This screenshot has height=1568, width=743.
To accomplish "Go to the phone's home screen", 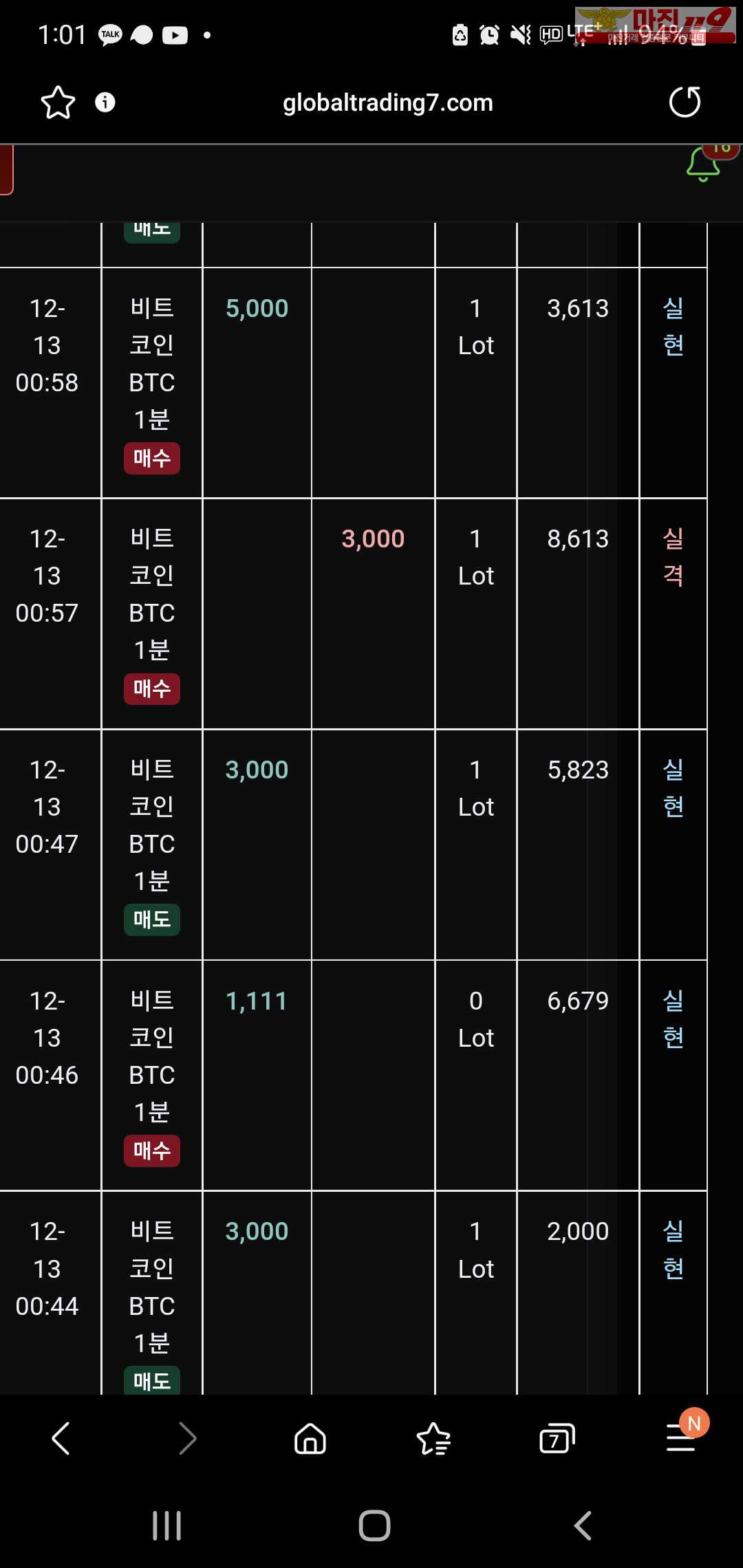I will (374, 1525).
